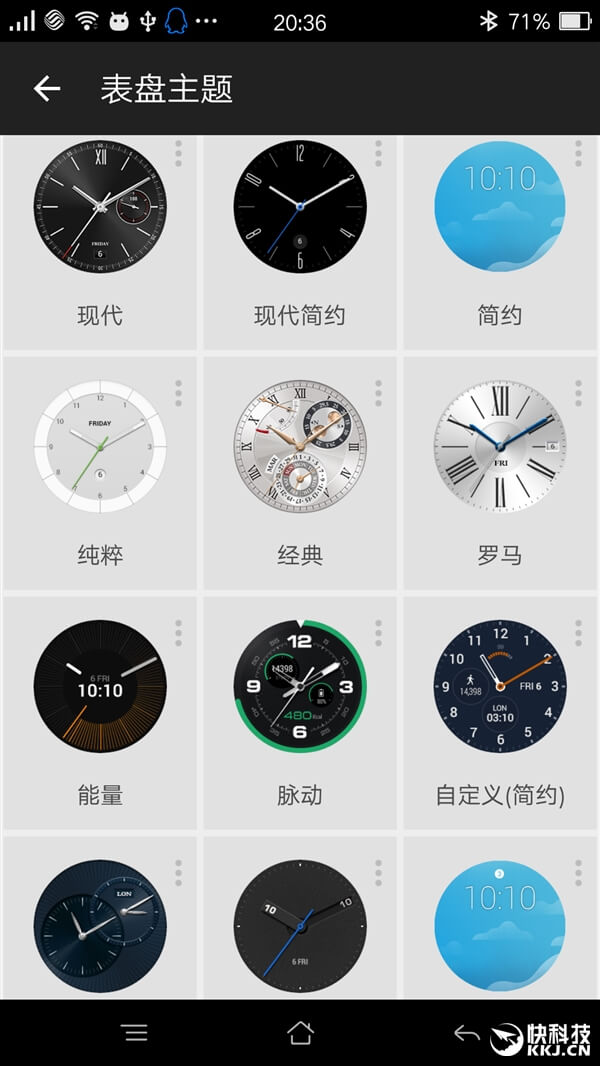Open more options for 纯粹
The width and height of the screenshot is (600, 1066).
[x=178, y=394]
